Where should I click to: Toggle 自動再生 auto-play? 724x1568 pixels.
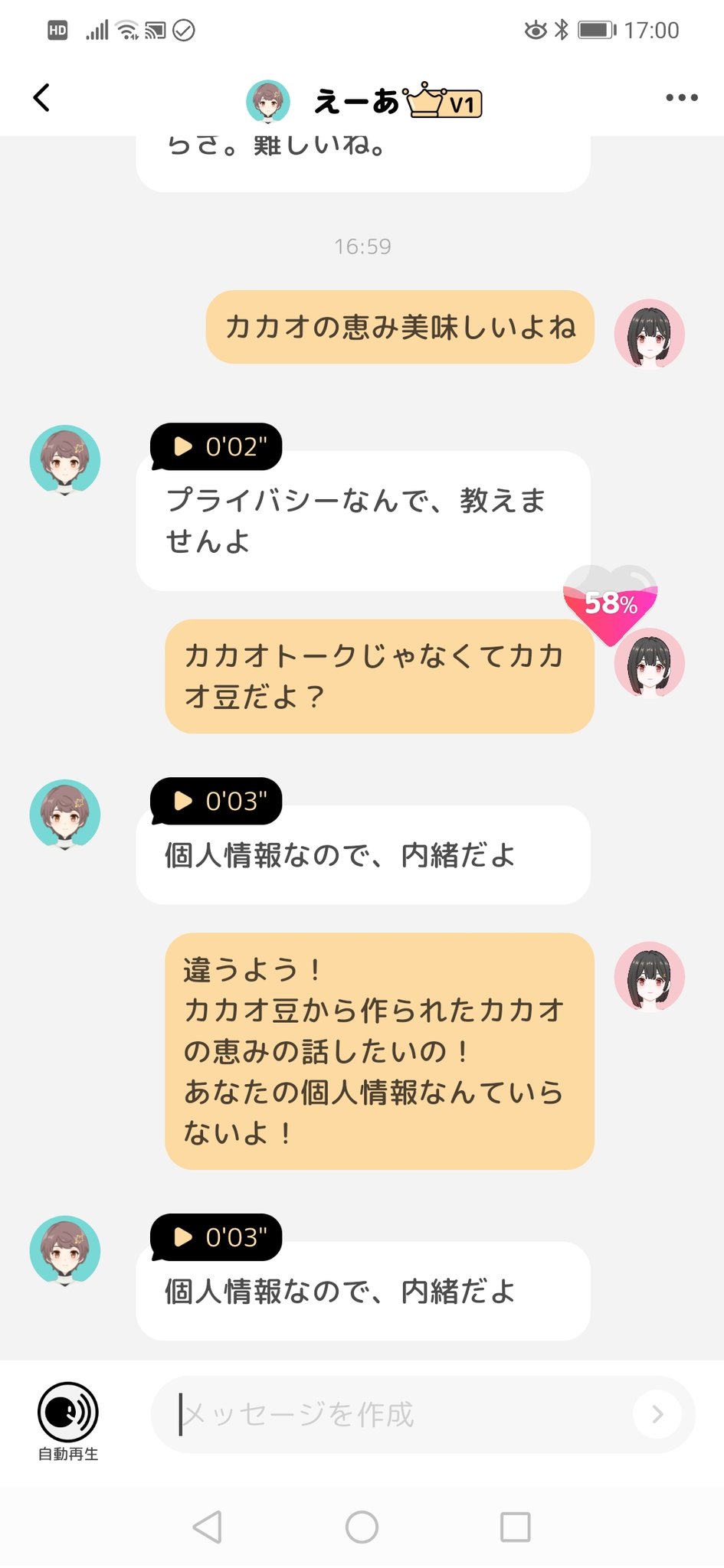67,1413
